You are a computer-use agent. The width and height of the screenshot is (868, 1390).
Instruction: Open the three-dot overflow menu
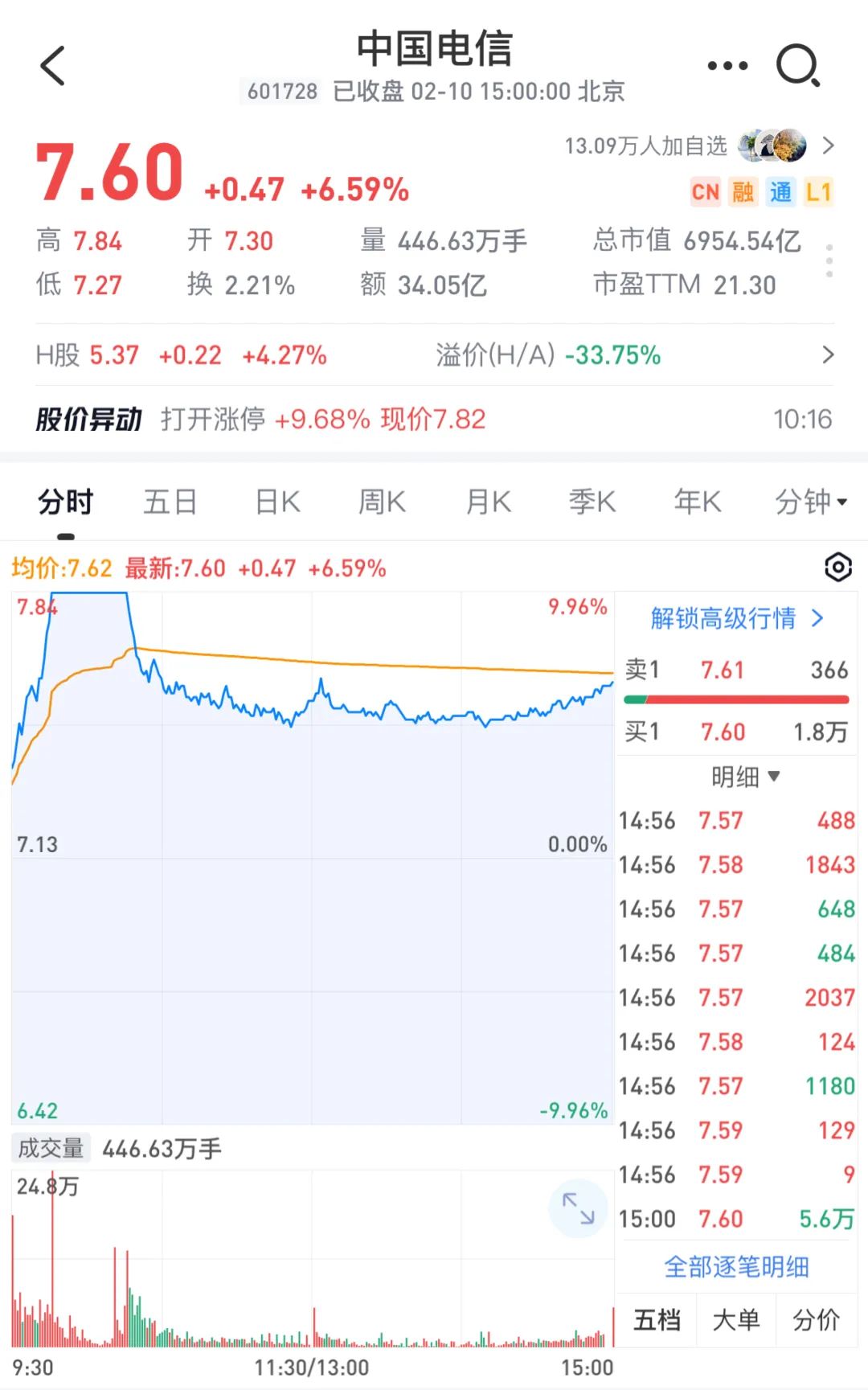pyautogui.click(x=727, y=66)
